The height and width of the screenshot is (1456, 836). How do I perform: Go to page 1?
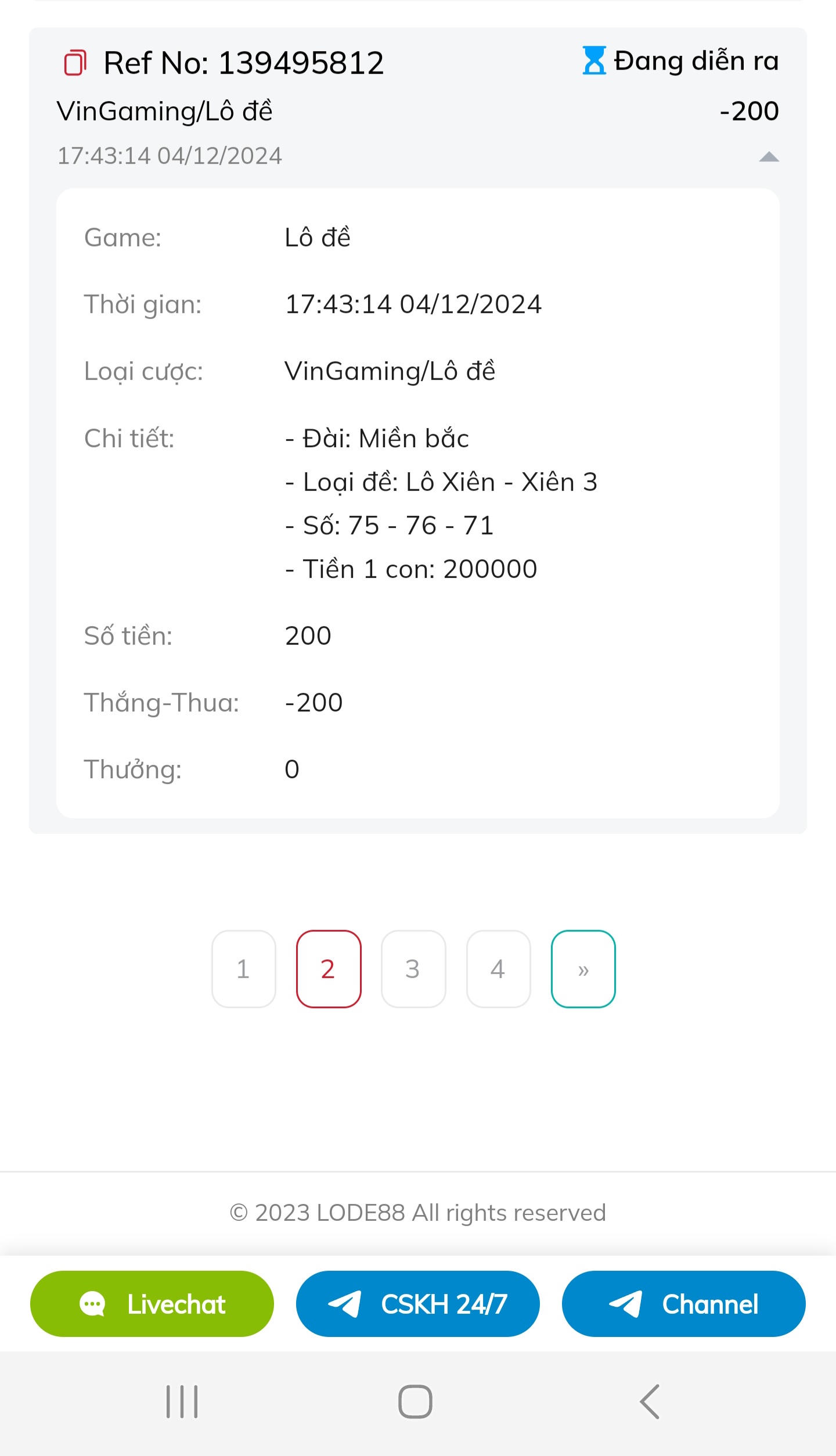pos(244,969)
